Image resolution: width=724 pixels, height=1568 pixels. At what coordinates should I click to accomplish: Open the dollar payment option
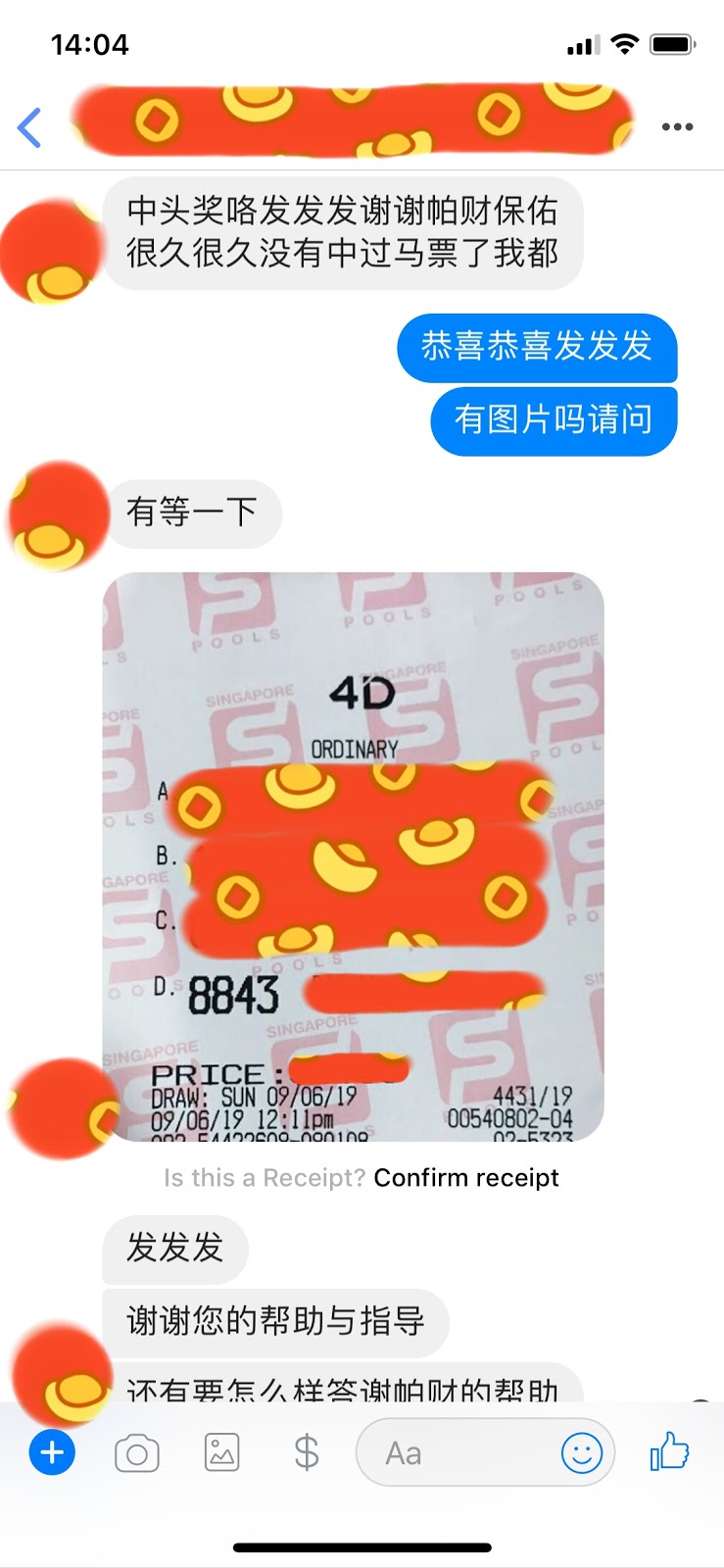307,1452
